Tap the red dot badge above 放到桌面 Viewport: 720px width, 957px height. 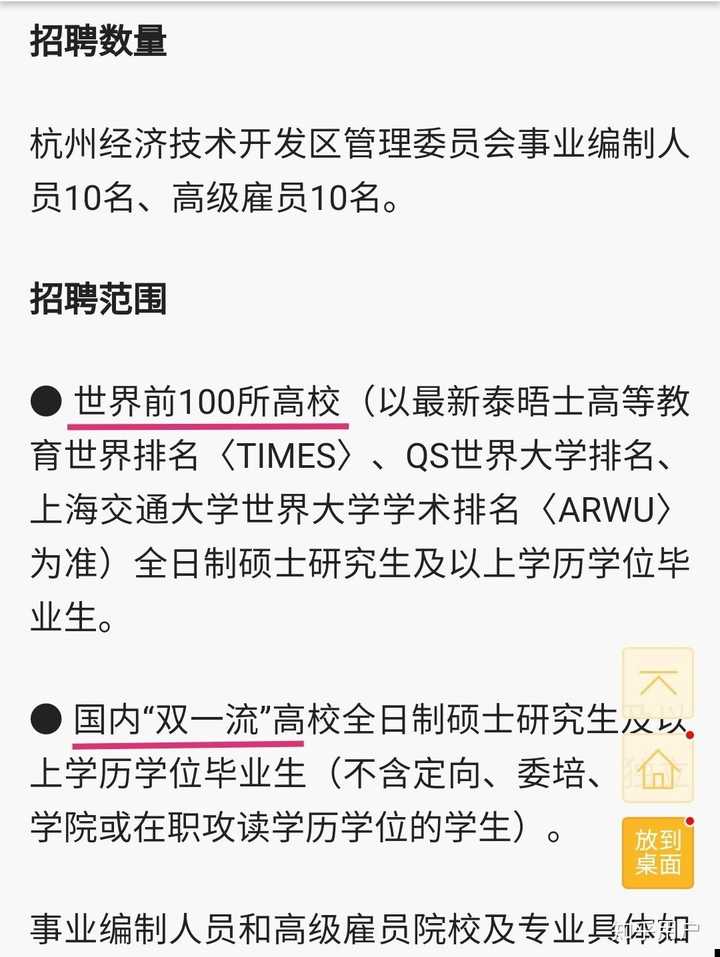click(689, 820)
